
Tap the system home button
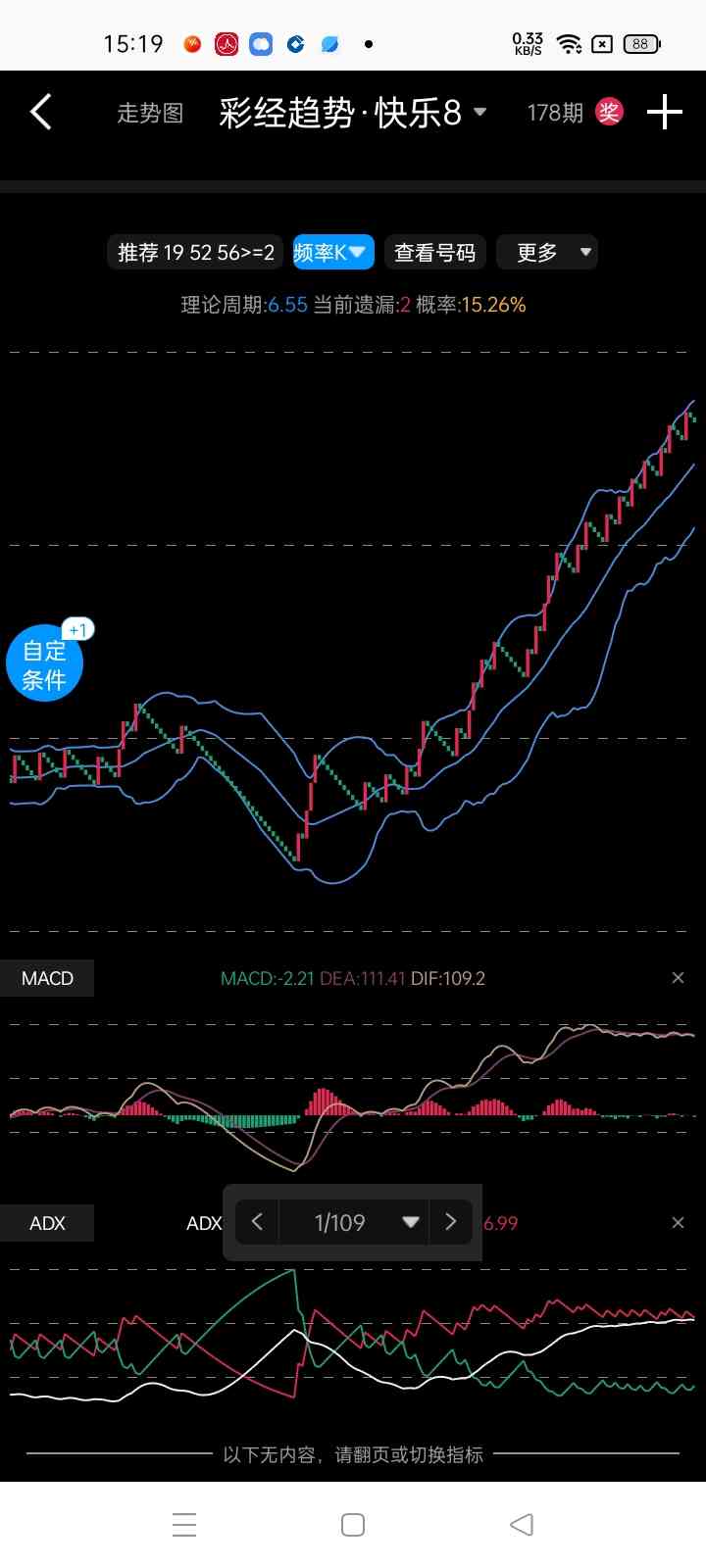pos(353,1525)
